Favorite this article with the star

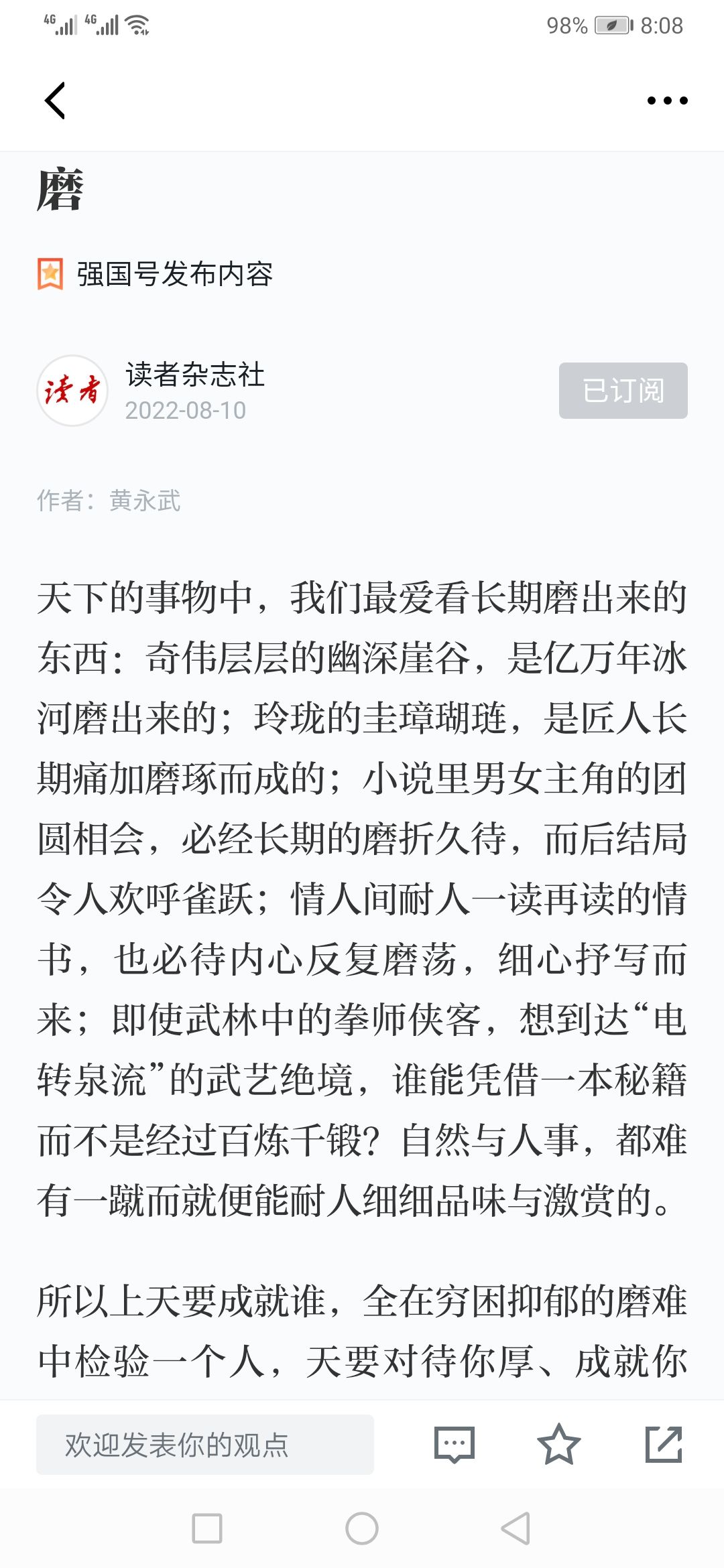coord(558,1444)
